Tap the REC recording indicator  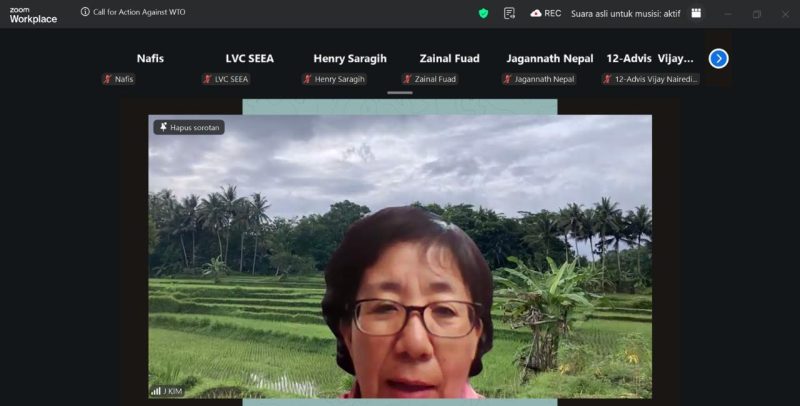click(546, 13)
